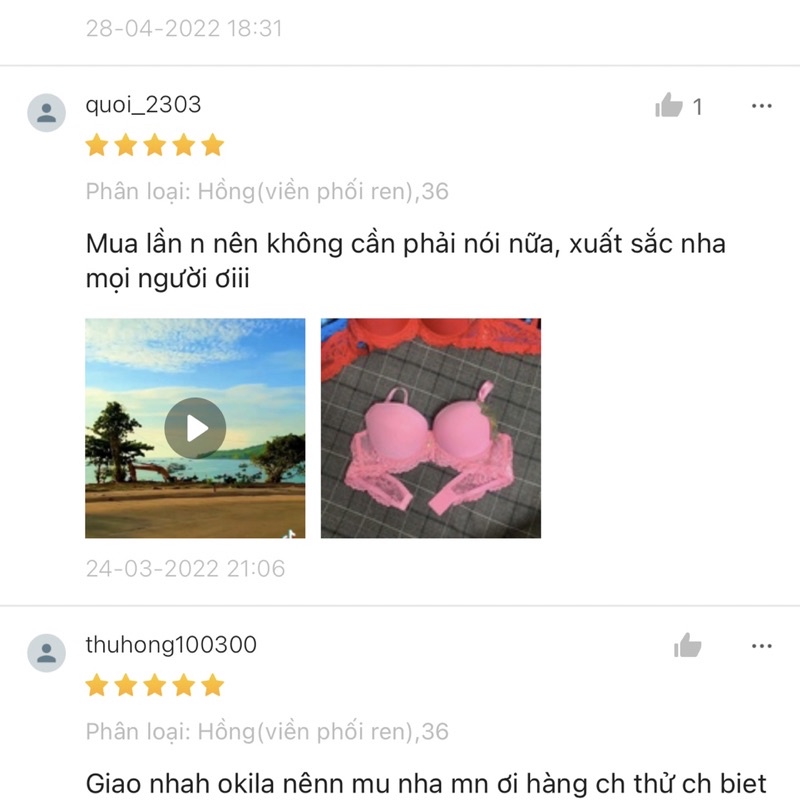Like the review by thuhong100300
The height and width of the screenshot is (800, 800).
pyautogui.click(x=688, y=646)
